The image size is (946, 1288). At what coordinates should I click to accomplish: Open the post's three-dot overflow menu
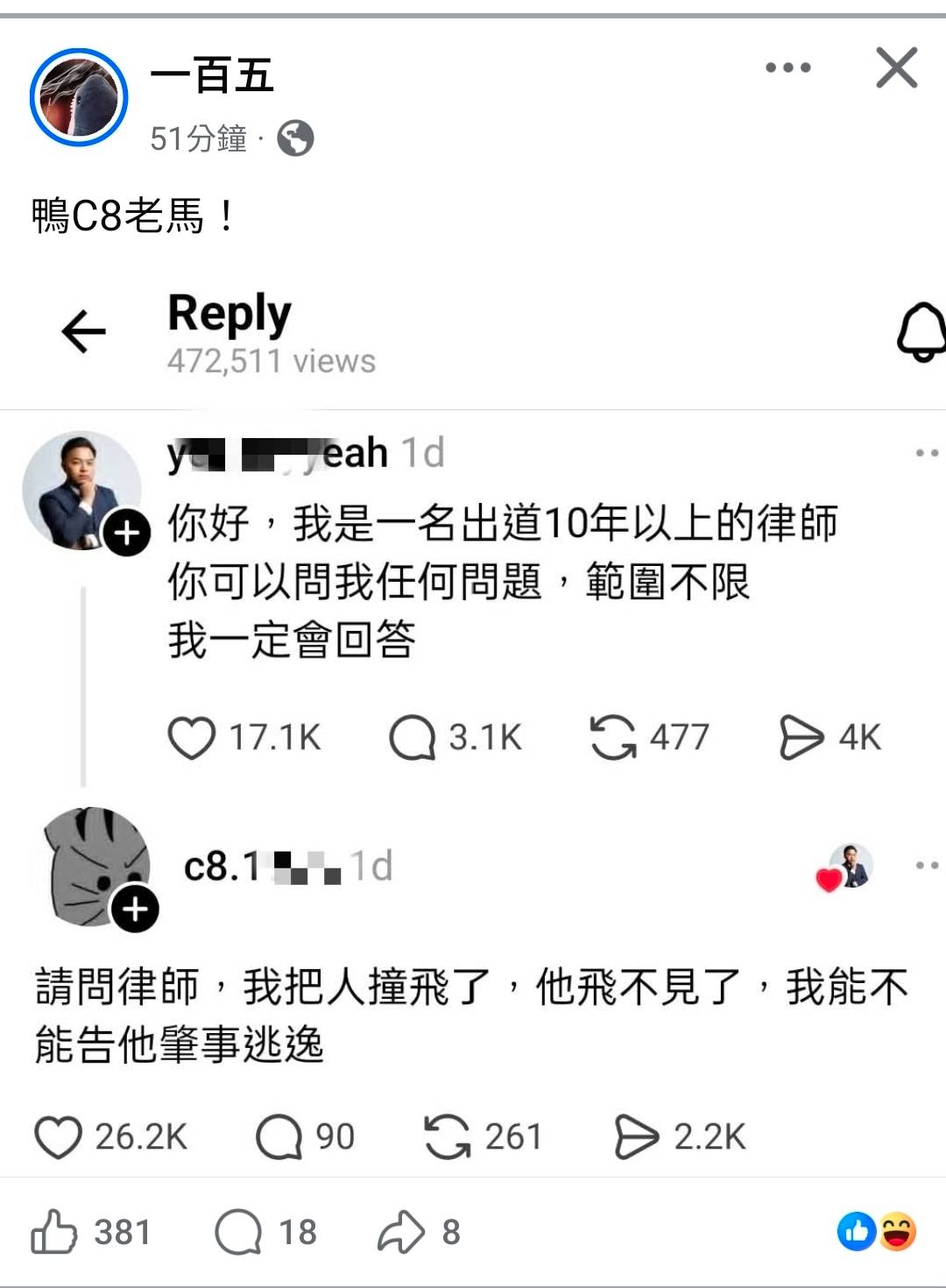787,67
